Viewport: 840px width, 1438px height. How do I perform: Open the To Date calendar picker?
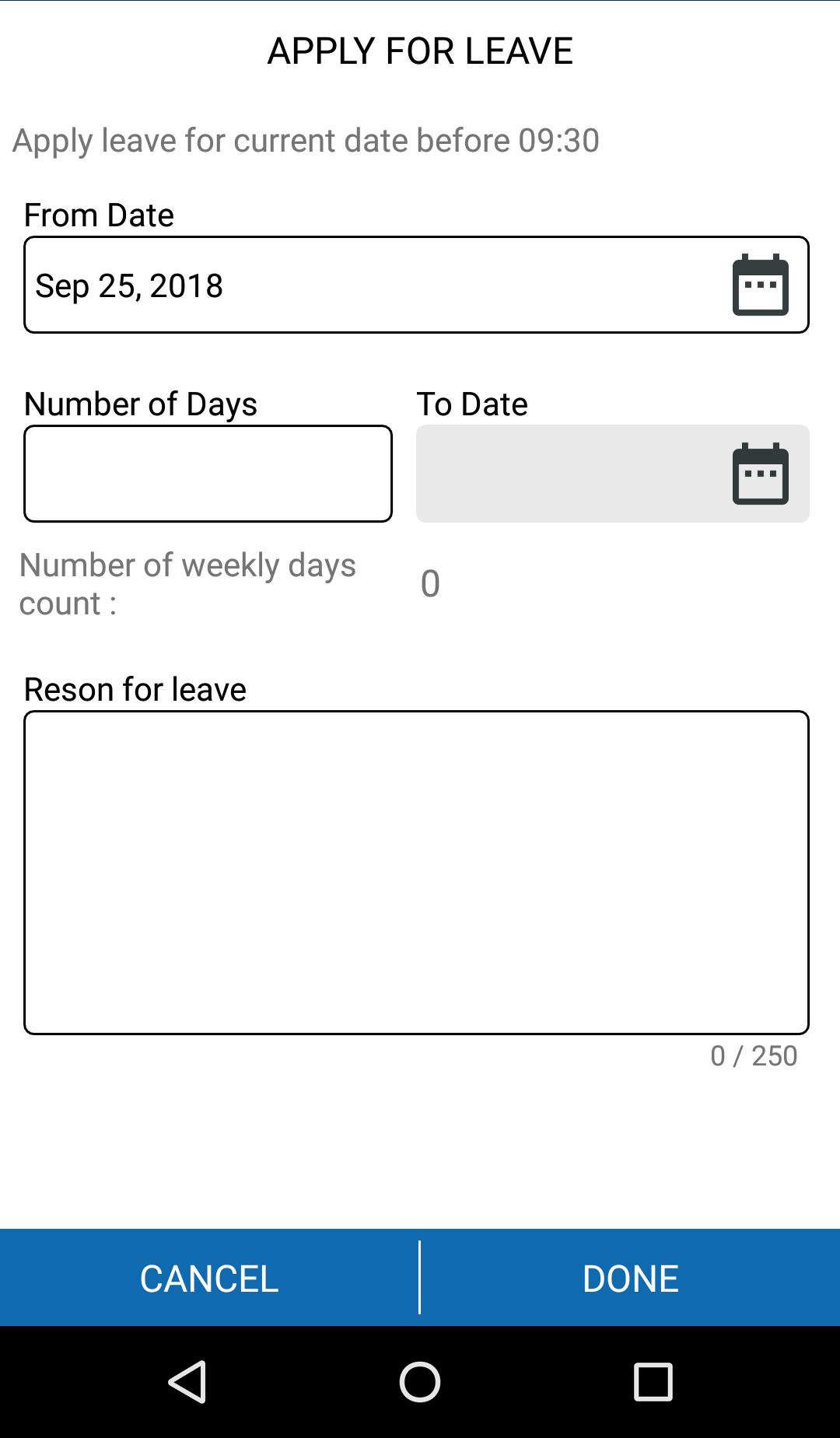[x=760, y=474]
